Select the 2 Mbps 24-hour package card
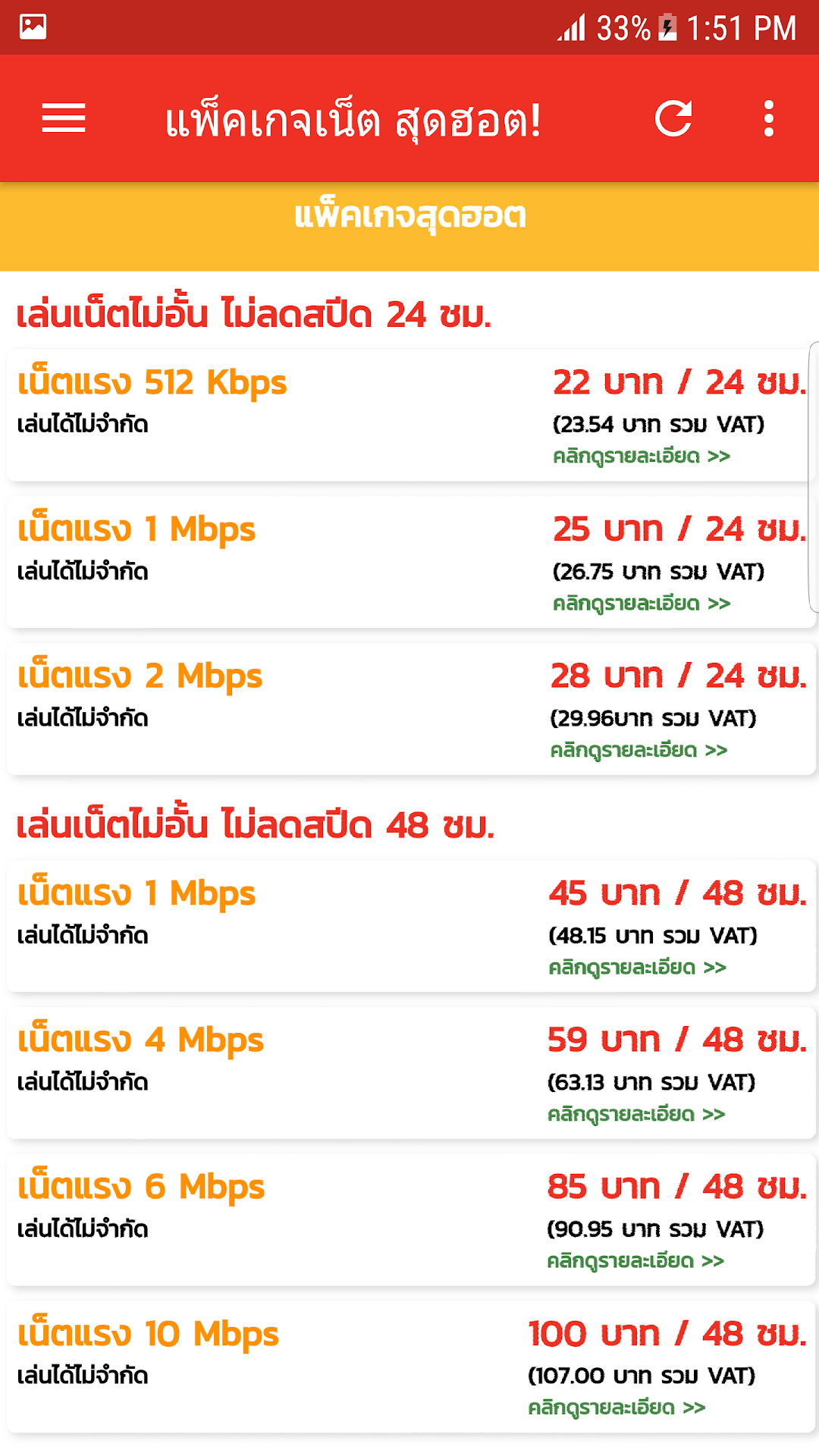The height and width of the screenshot is (1456, 819). (x=409, y=709)
